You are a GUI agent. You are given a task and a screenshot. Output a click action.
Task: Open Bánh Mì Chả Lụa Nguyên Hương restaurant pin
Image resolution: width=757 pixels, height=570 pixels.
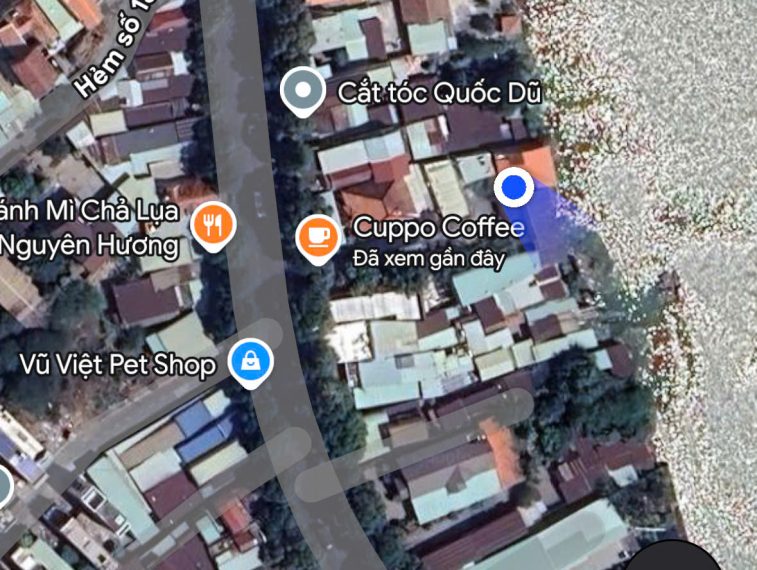point(211,225)
